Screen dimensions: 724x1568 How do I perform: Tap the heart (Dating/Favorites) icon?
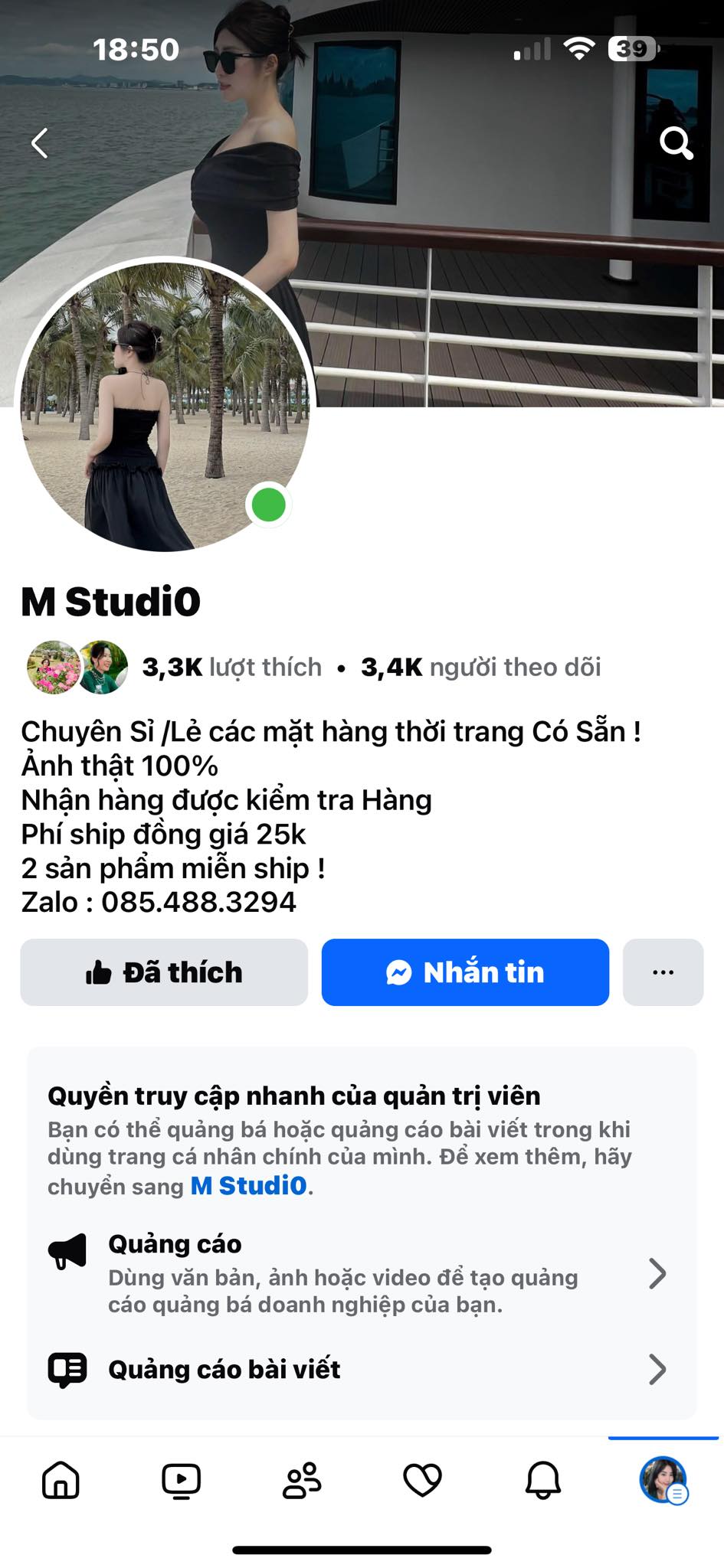pyautogui.click(x=422, y=1480)
